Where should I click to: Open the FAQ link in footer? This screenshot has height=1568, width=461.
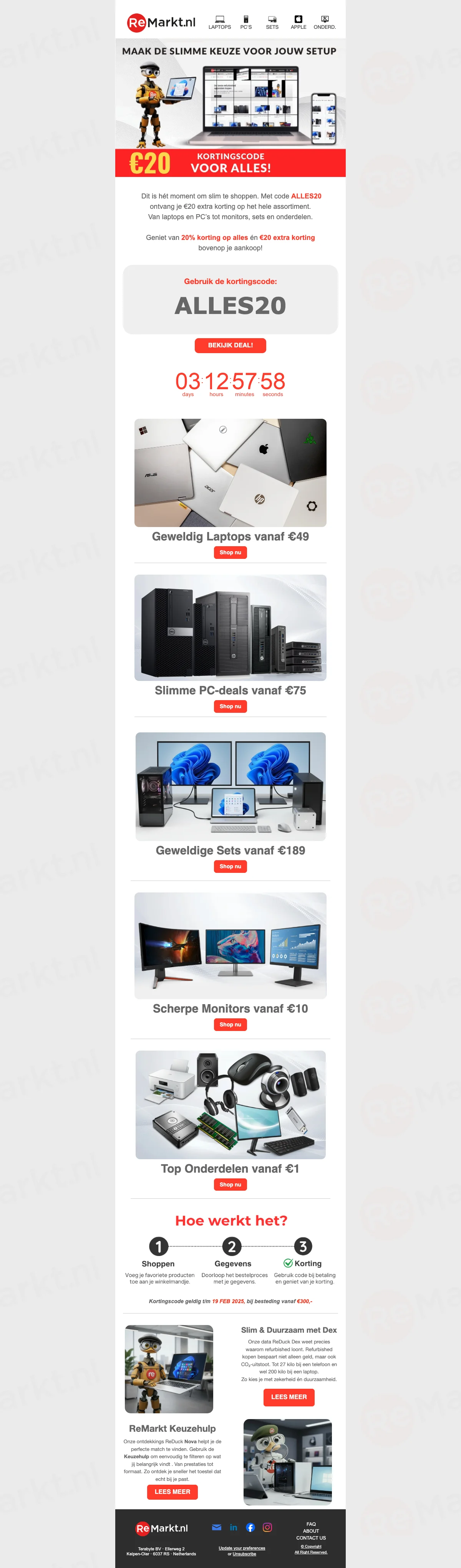tap(310, 1523)
